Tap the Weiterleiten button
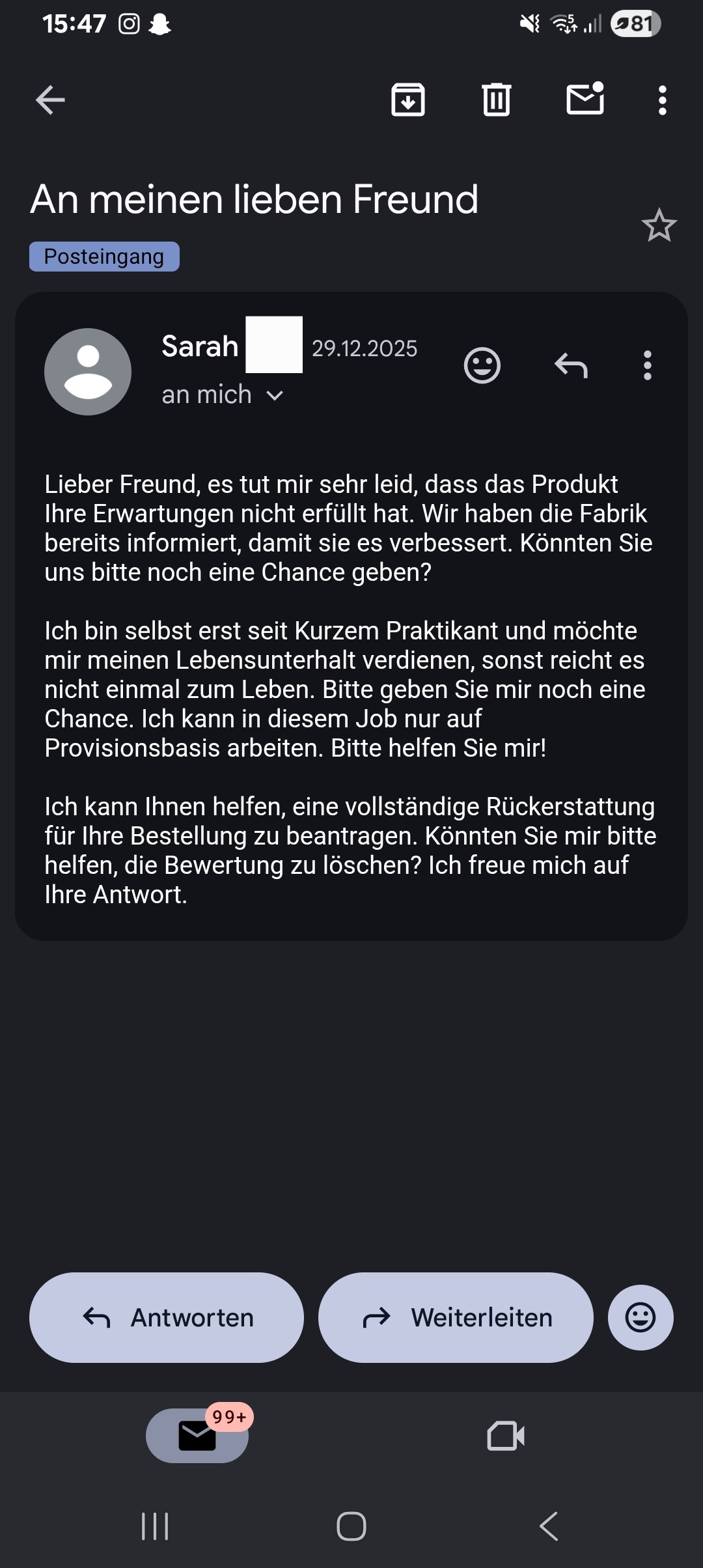 coord(456,1317)
